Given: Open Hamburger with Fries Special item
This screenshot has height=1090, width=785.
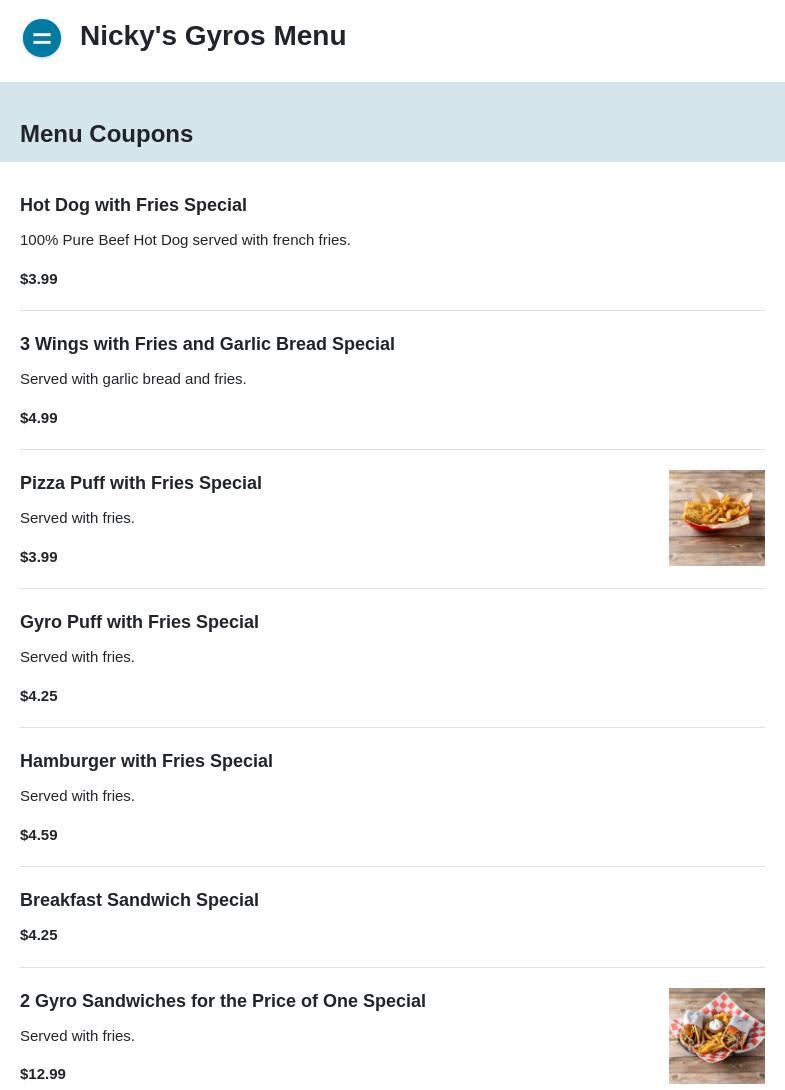Looking at the screenshot, I should [x=146, y=761].
